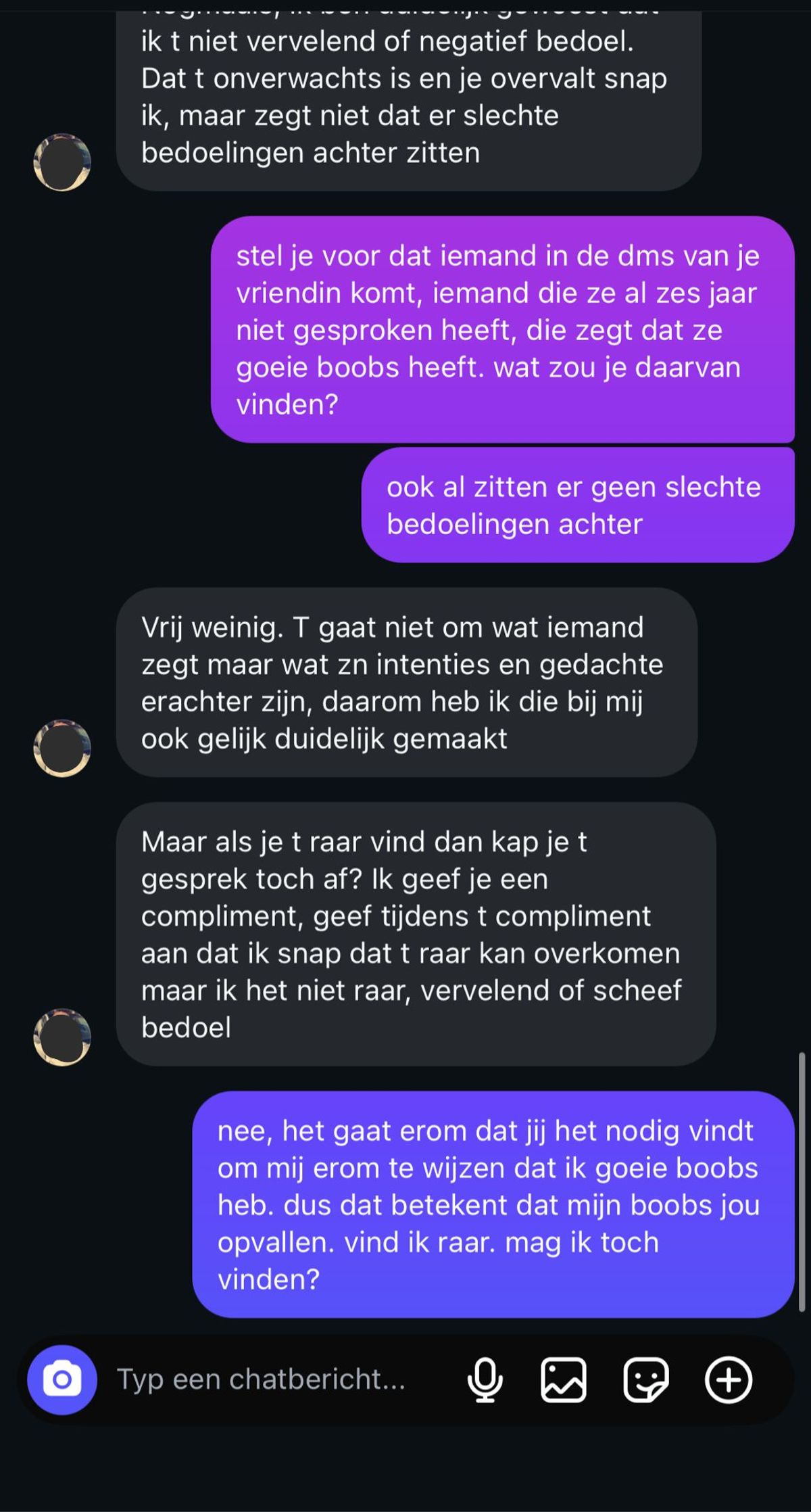
Task: Open the sender's avatar next to 'Vrij weinig' message
Action: coord(62,748)
